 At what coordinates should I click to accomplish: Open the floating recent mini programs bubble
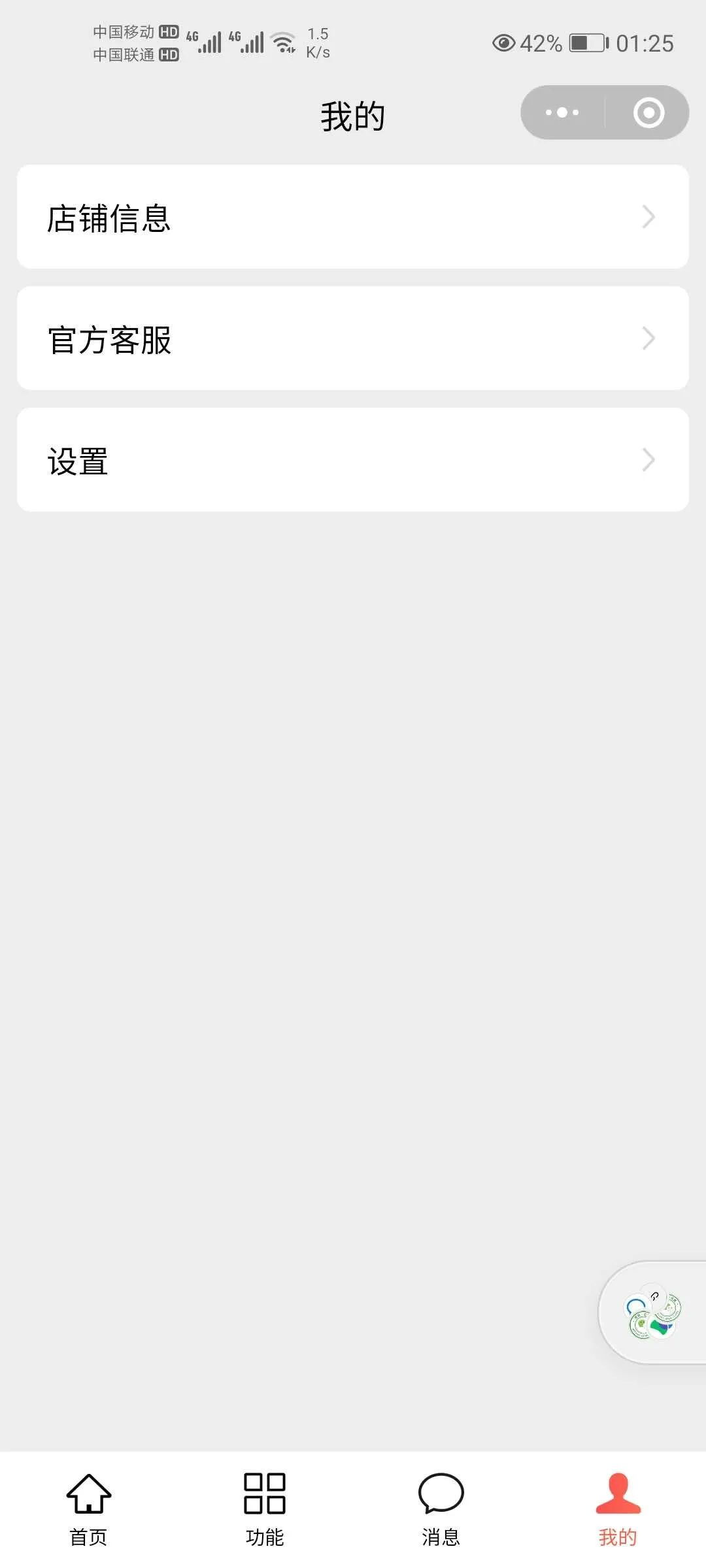tap(654, 1312)
